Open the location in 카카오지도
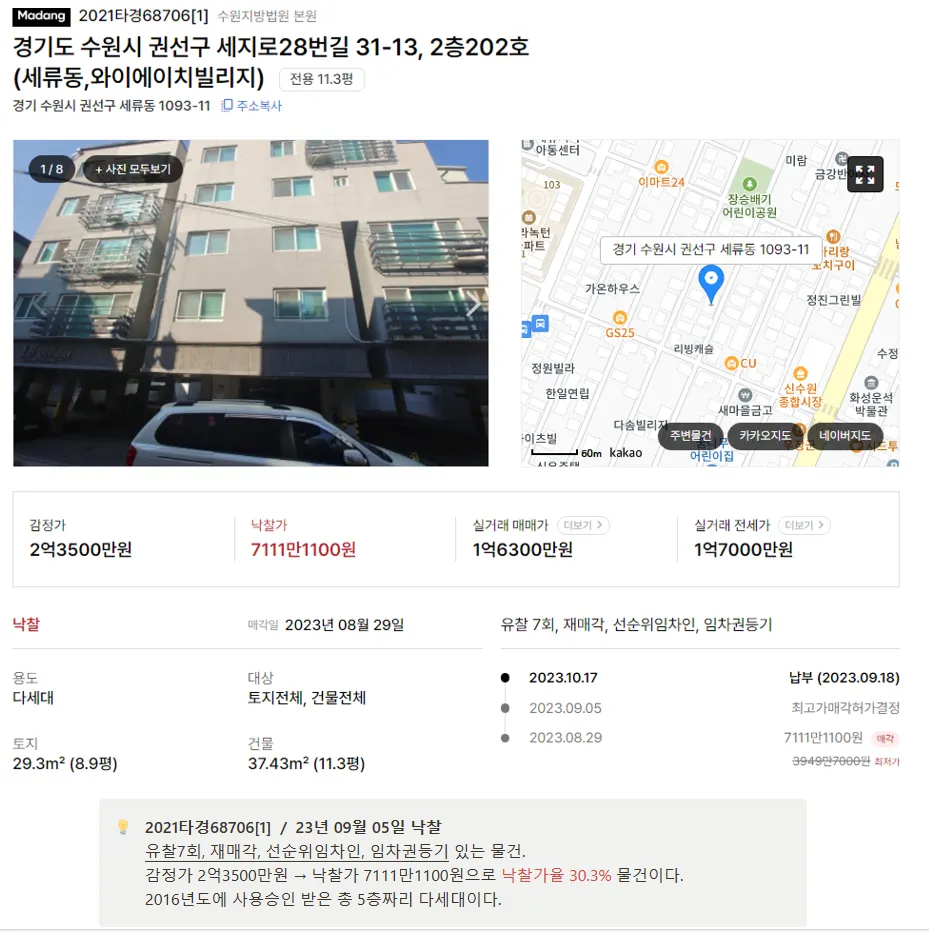 765,435
